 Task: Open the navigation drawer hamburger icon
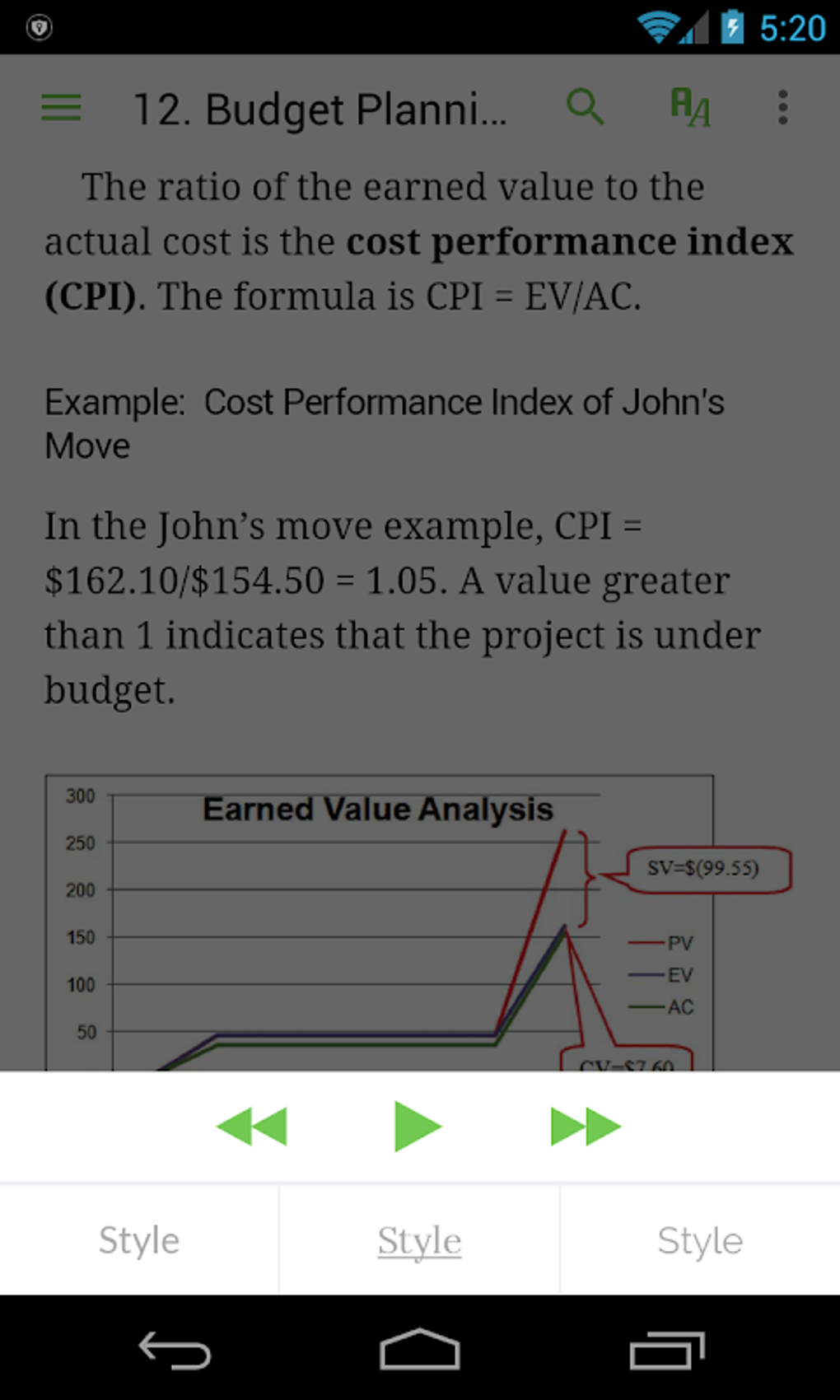pos(59,108)
